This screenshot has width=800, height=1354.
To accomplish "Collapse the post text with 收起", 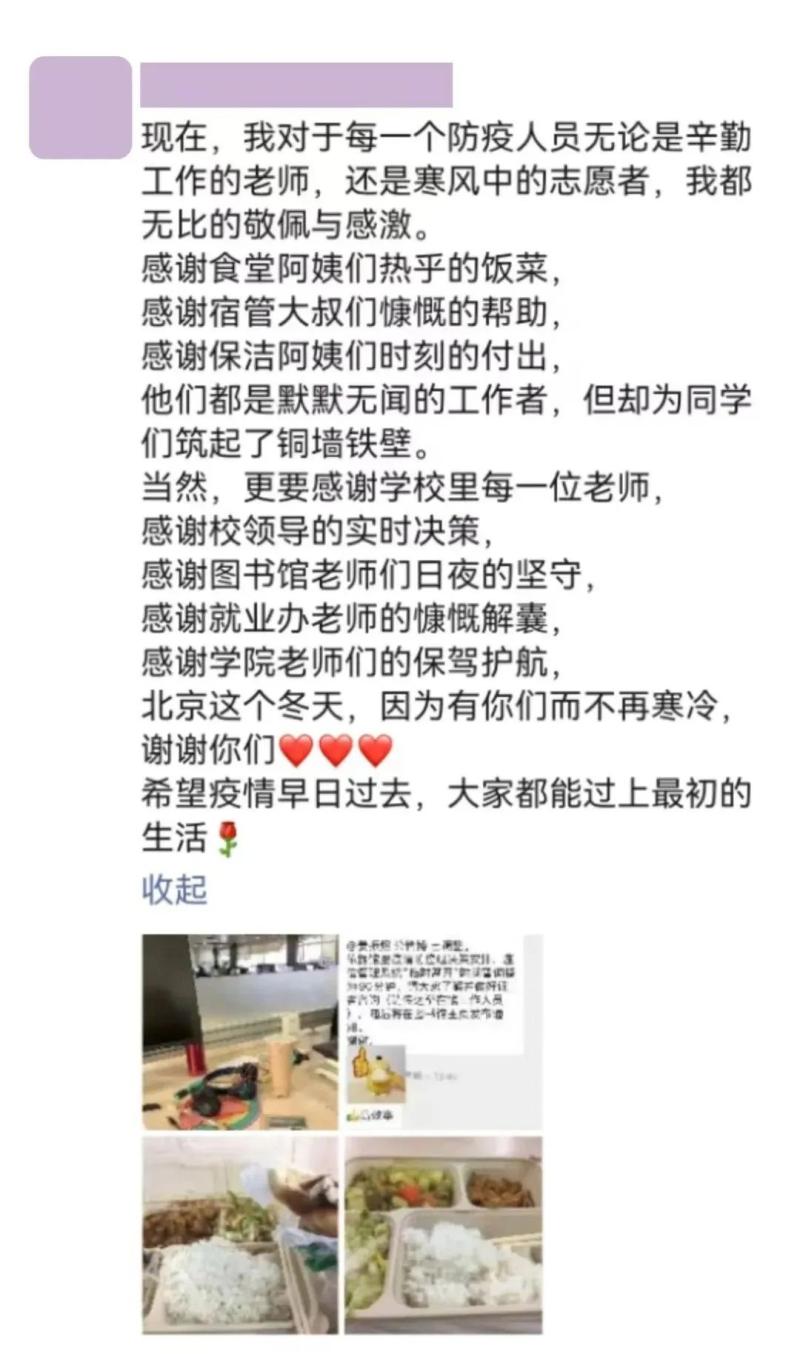I will [x=174, y=889].
